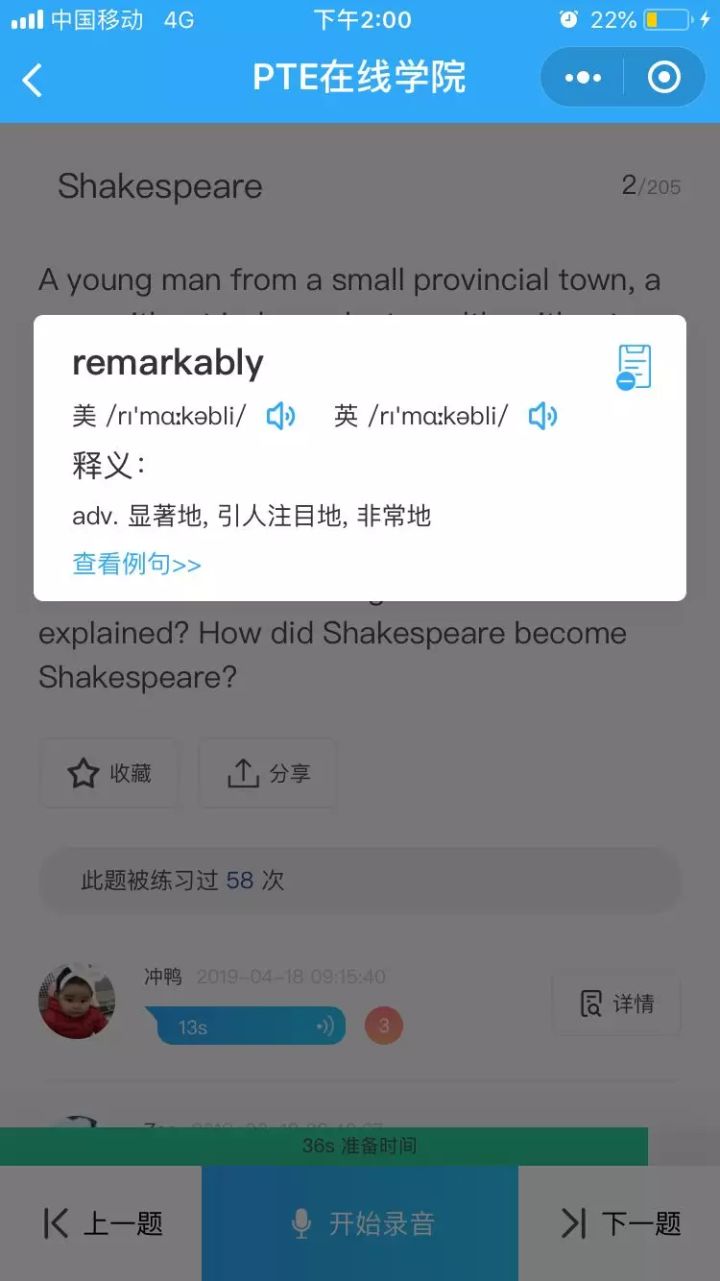Remove remarkably from the vocabulary notebook
This screenshot has width=720, height=1281.
pyautogui.click(x=633, y=367)
